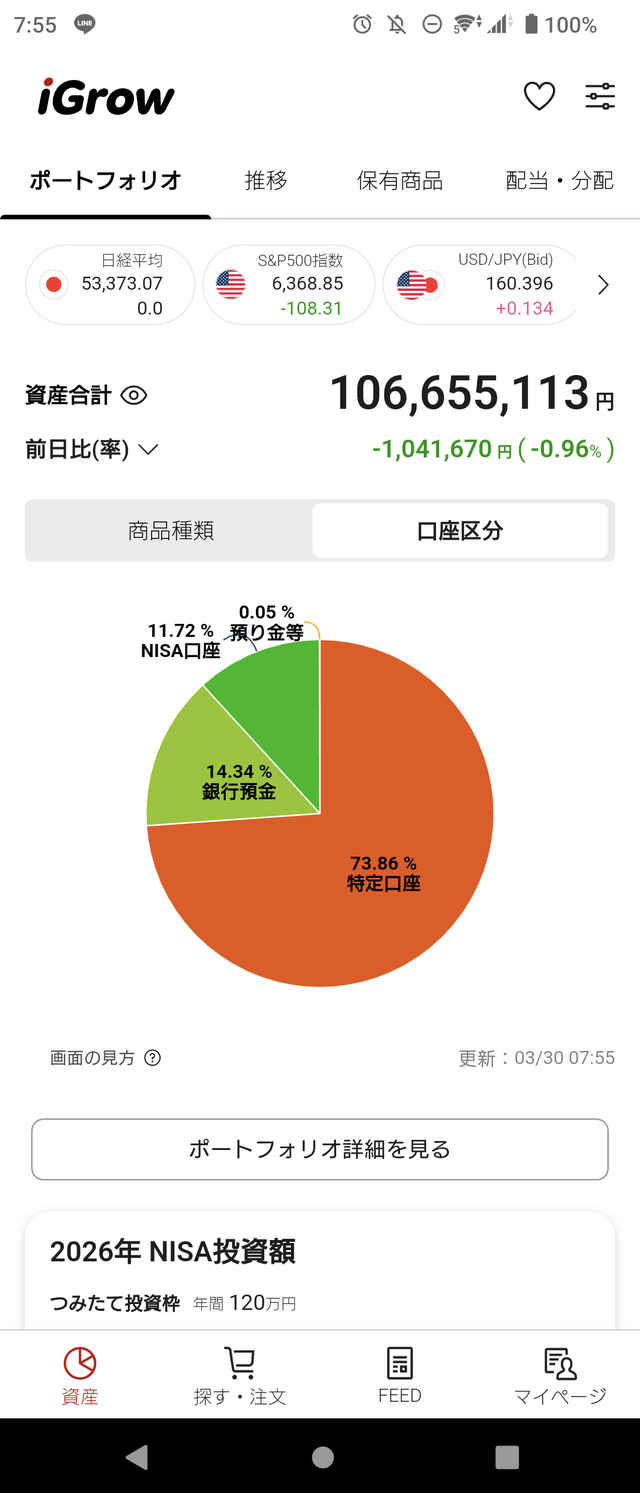640x1493 pixels.
Task: Switch to the 配当・分配 tab
Action: [x=559, y=181]
